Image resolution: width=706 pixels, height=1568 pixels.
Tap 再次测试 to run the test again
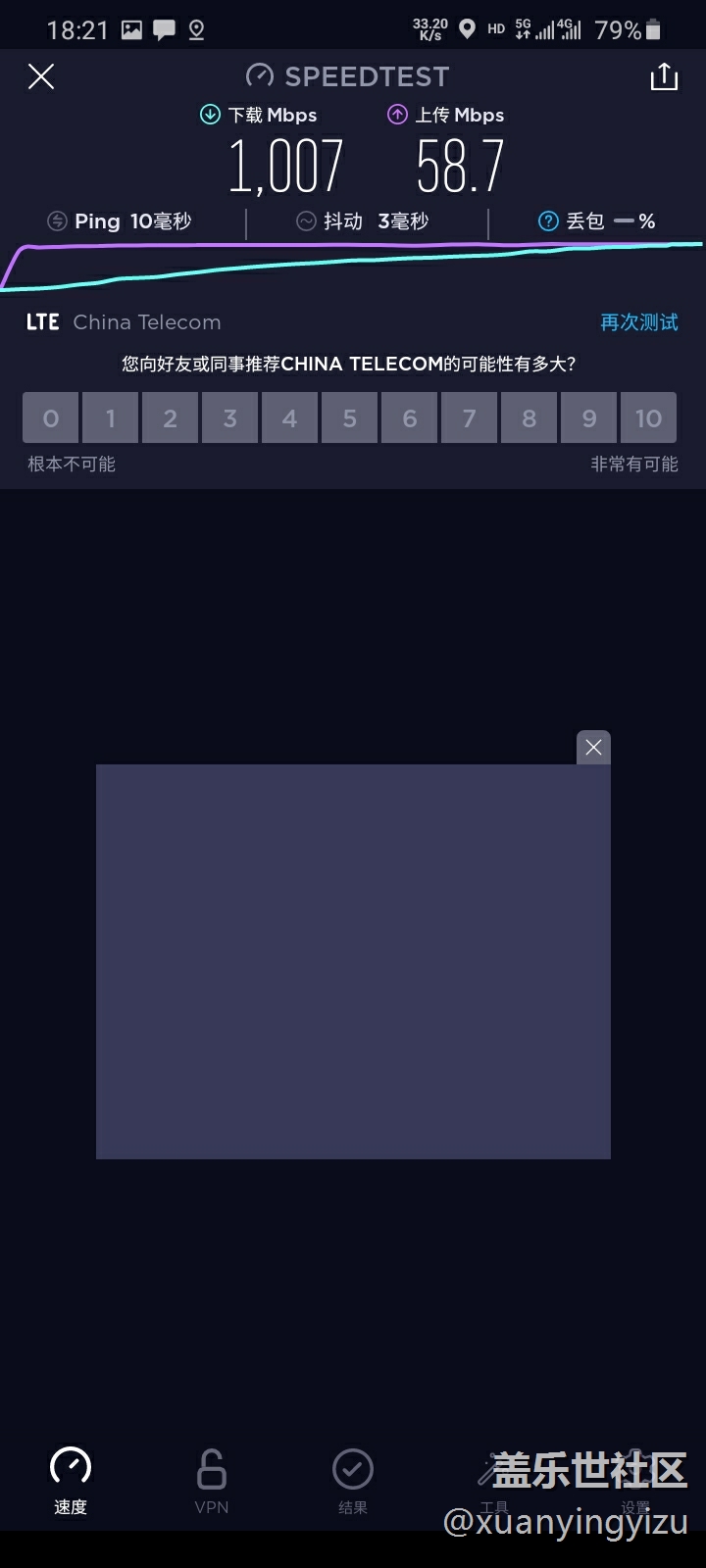click(x=638, y=322)
